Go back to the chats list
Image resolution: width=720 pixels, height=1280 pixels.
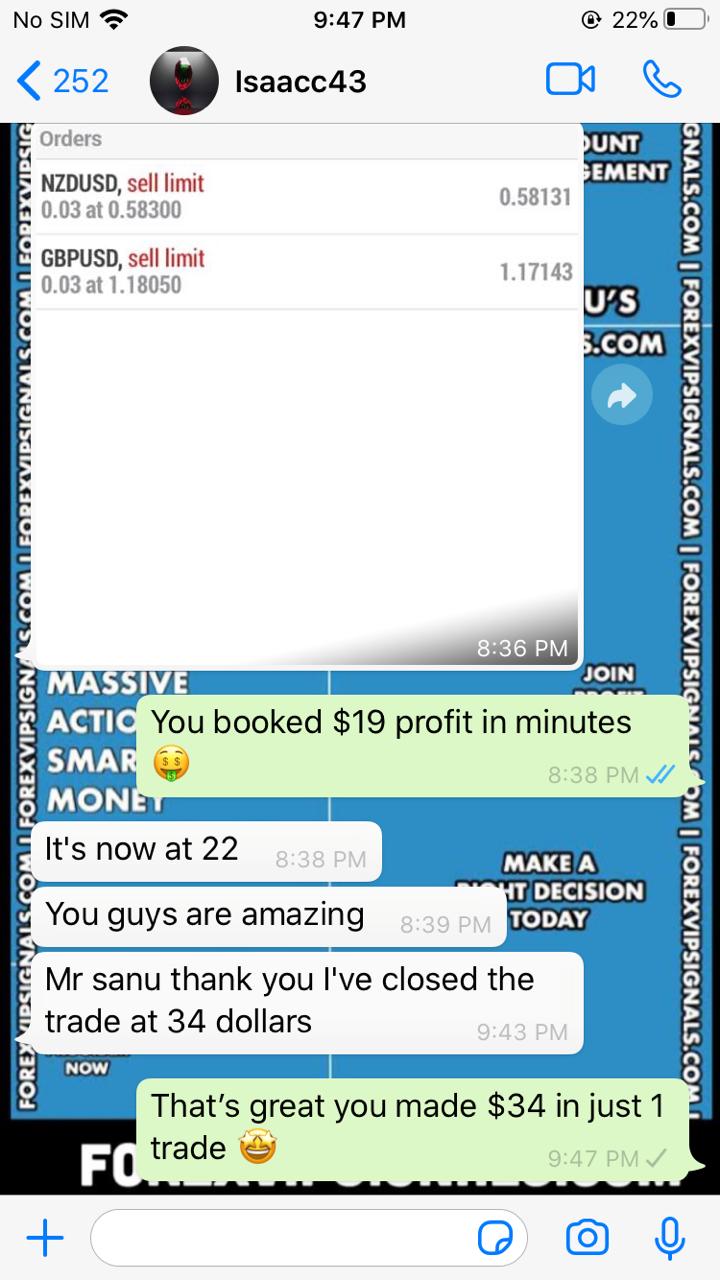(x=62, y=80)
